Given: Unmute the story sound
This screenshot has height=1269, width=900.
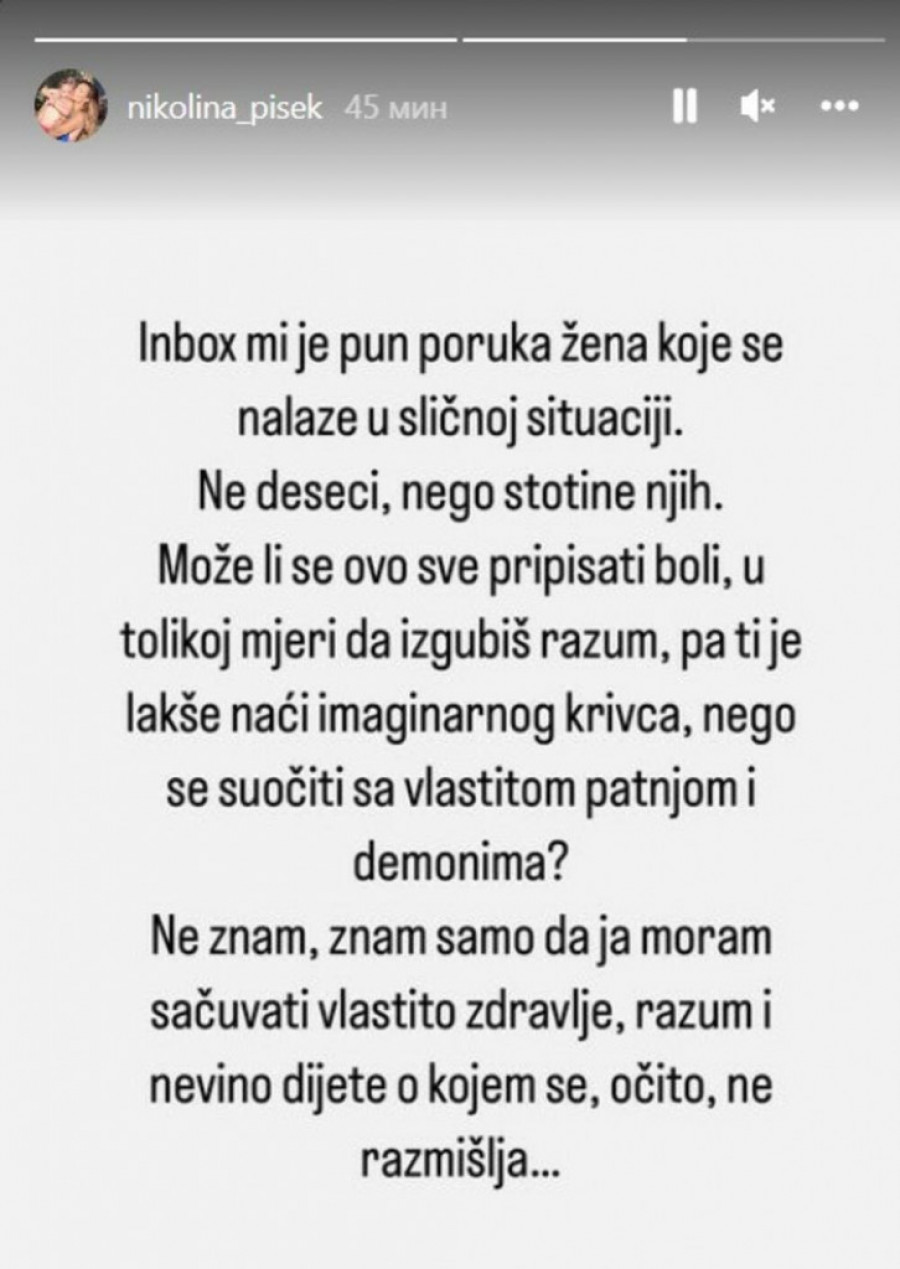Looking at the screenshot, I should (757, 105).
